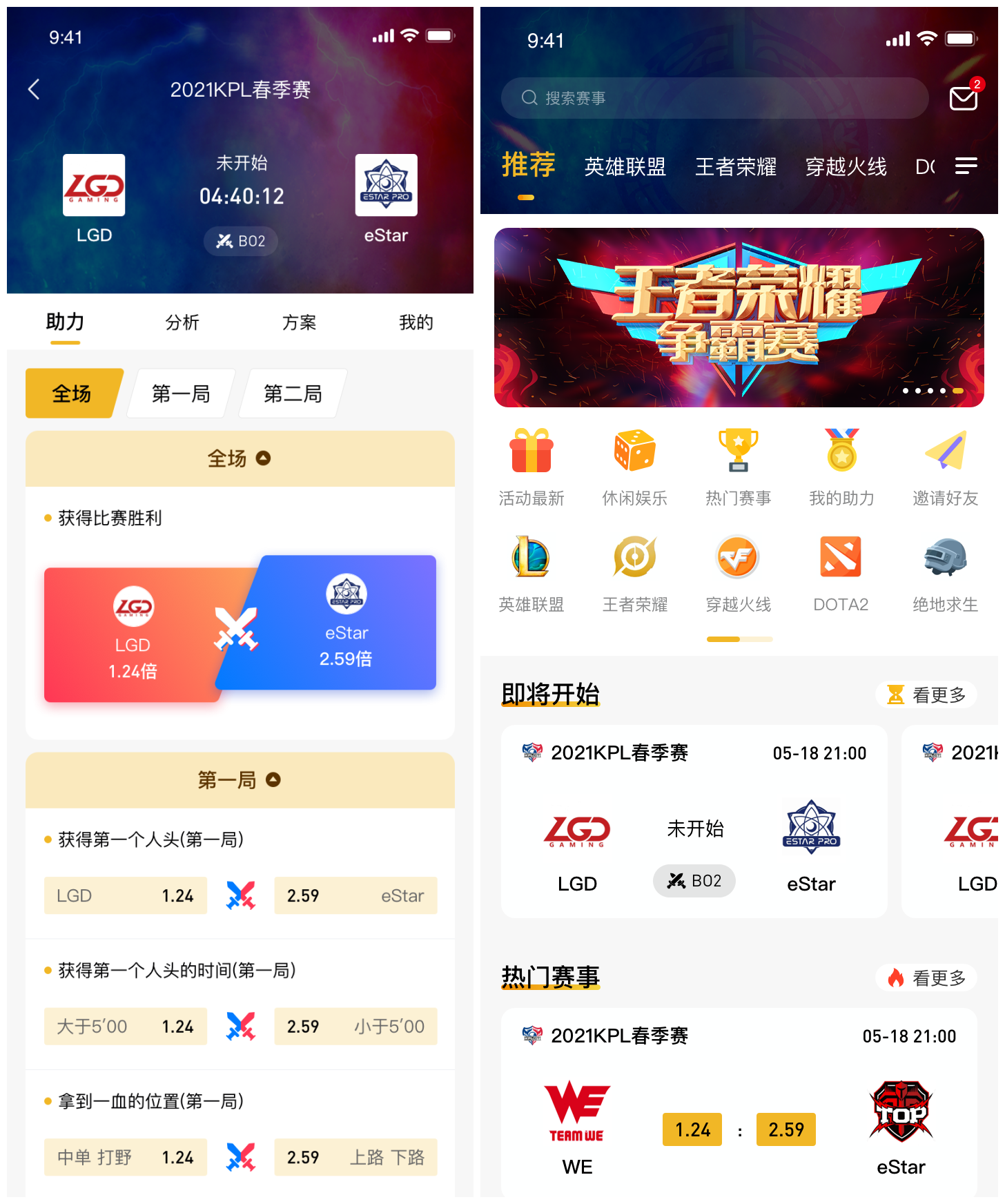Image resolution: width=1005 pixels, height=1204 pixels.
Task: Switch to the 分析 tab
Action: (182, 322)
